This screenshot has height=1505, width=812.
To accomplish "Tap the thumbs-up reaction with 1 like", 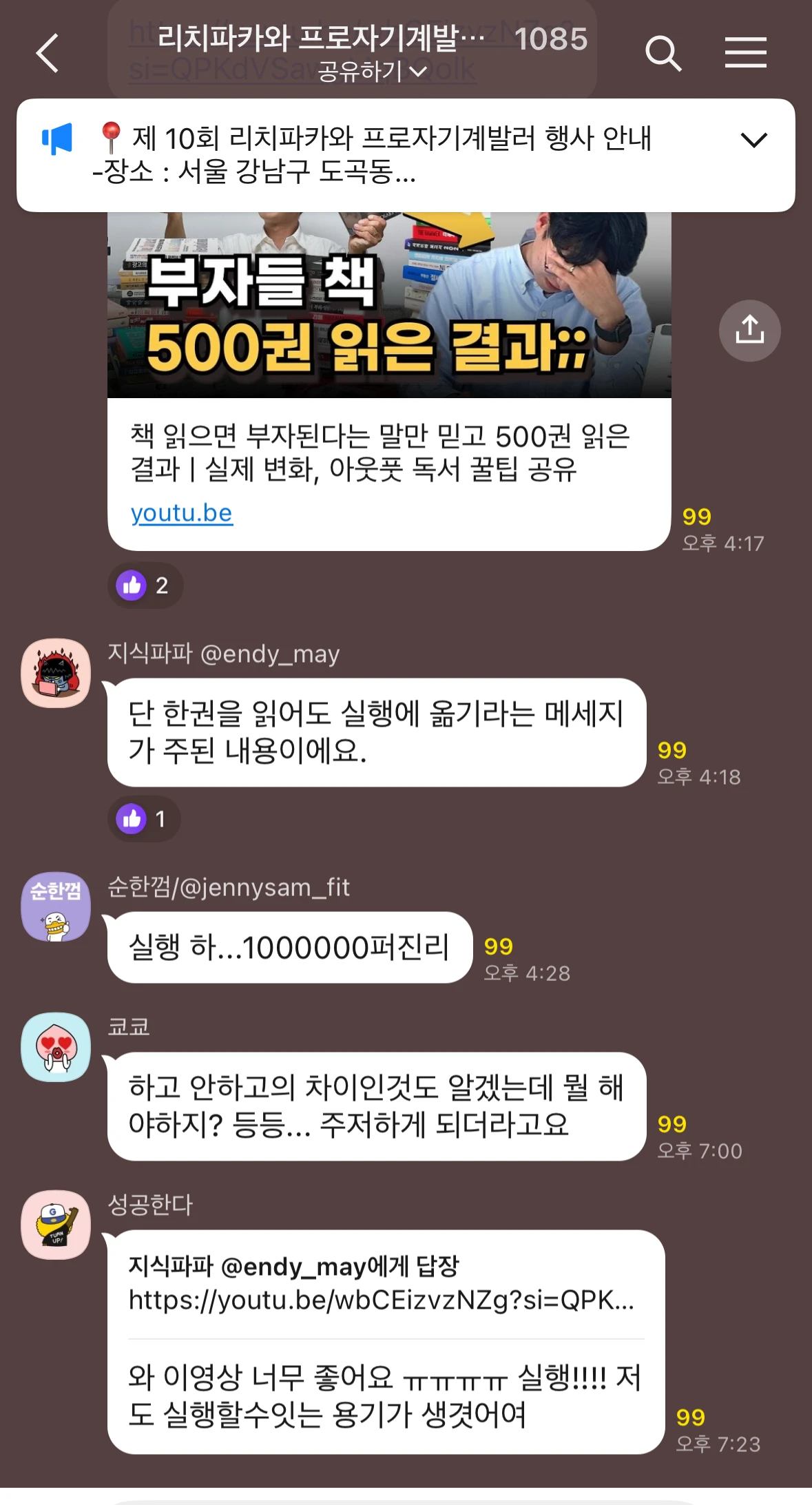I will pyautogui.click(x=144, y=819).
